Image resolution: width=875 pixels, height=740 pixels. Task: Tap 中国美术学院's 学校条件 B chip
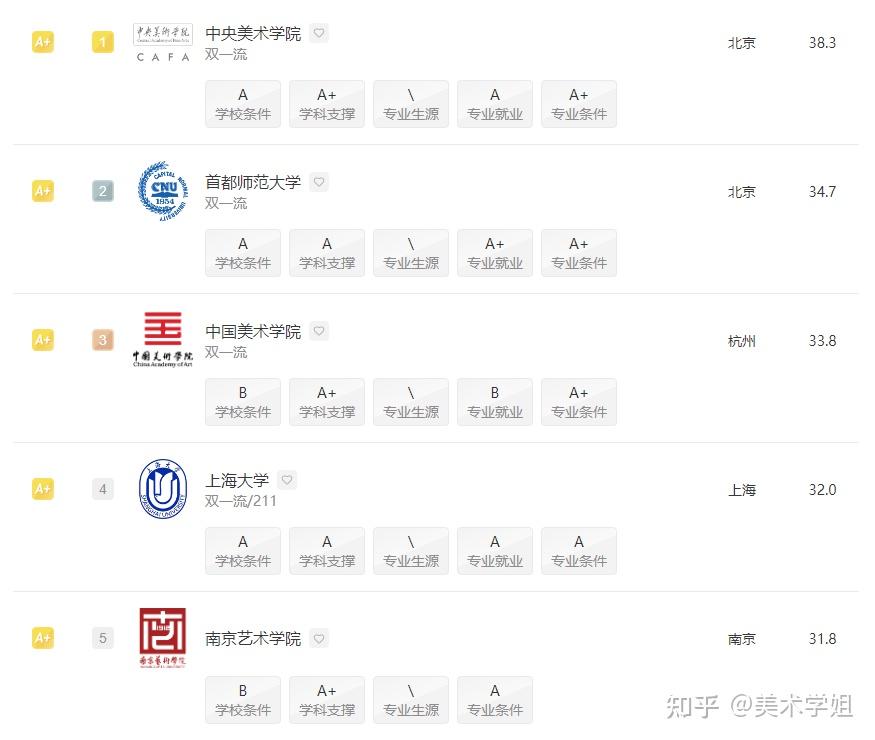[x=243, y=402]
